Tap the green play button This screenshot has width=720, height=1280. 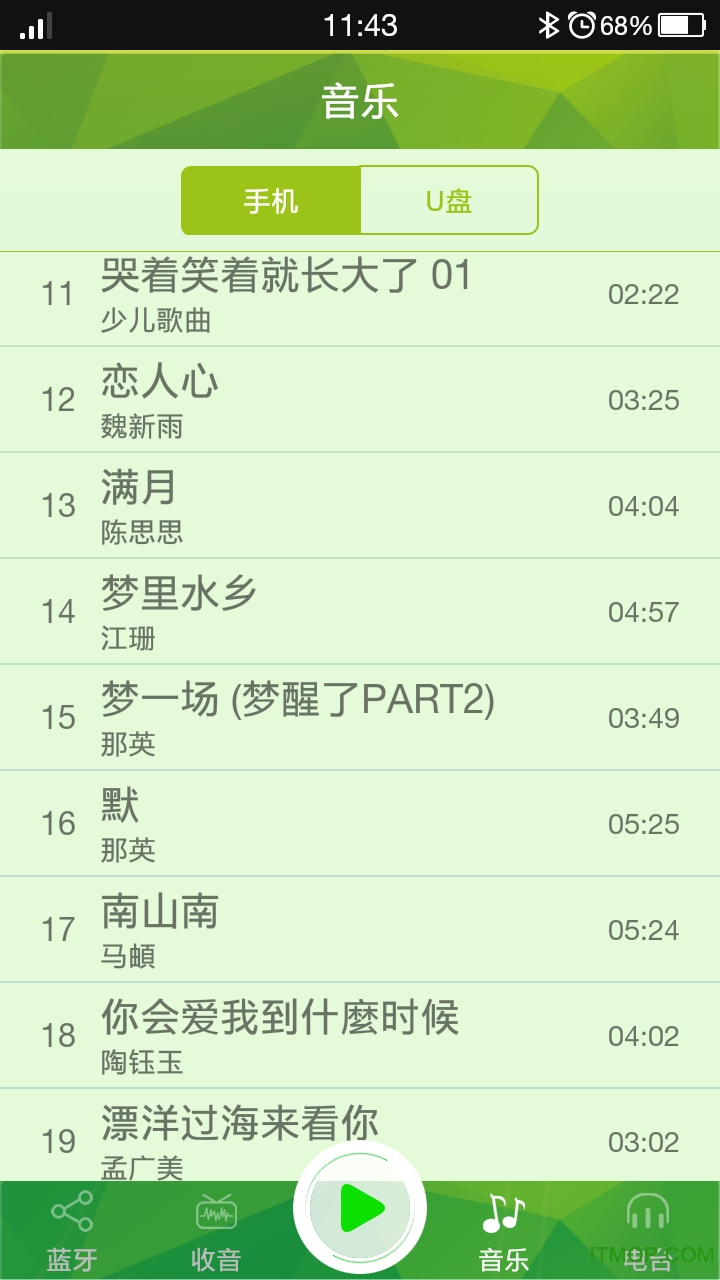point(360,1208)
